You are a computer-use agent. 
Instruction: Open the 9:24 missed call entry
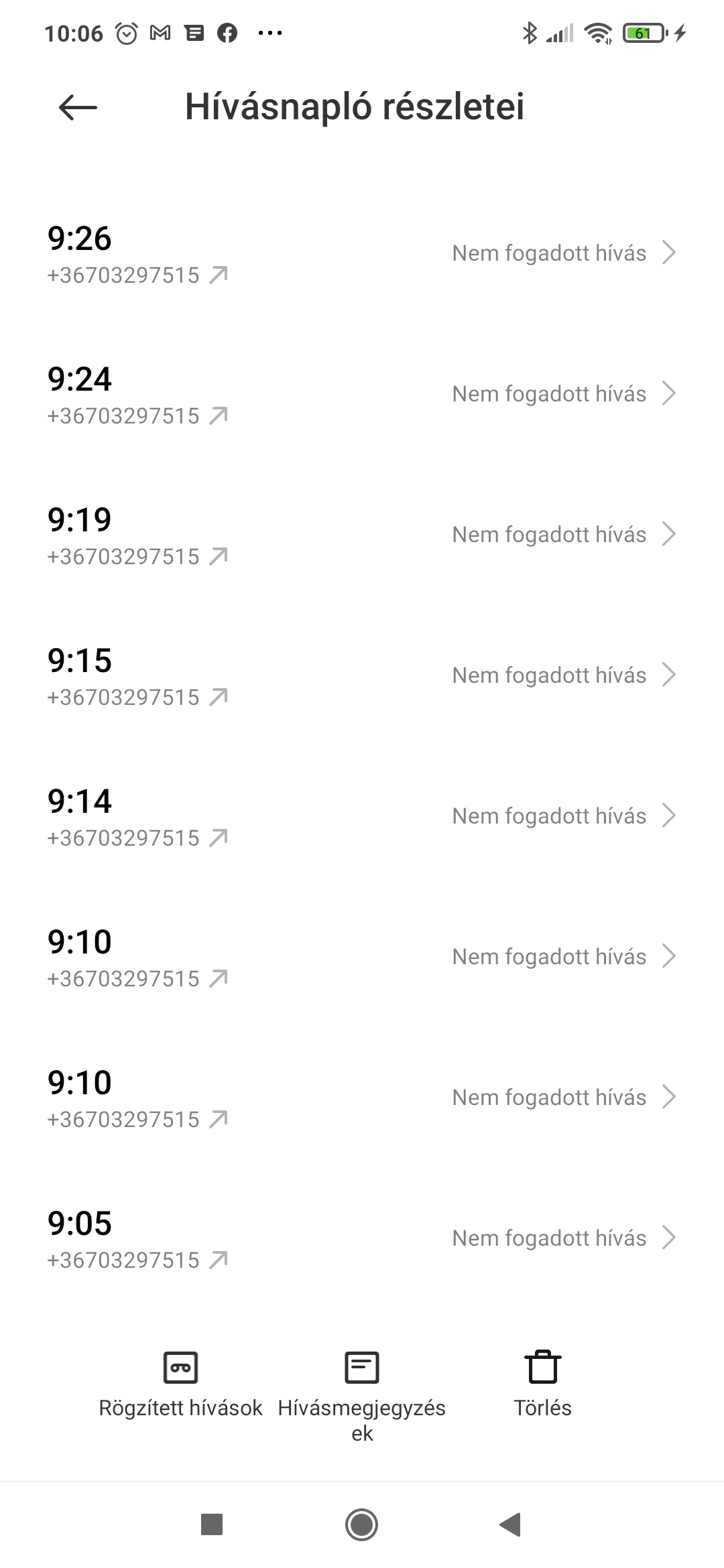point(362,395)
